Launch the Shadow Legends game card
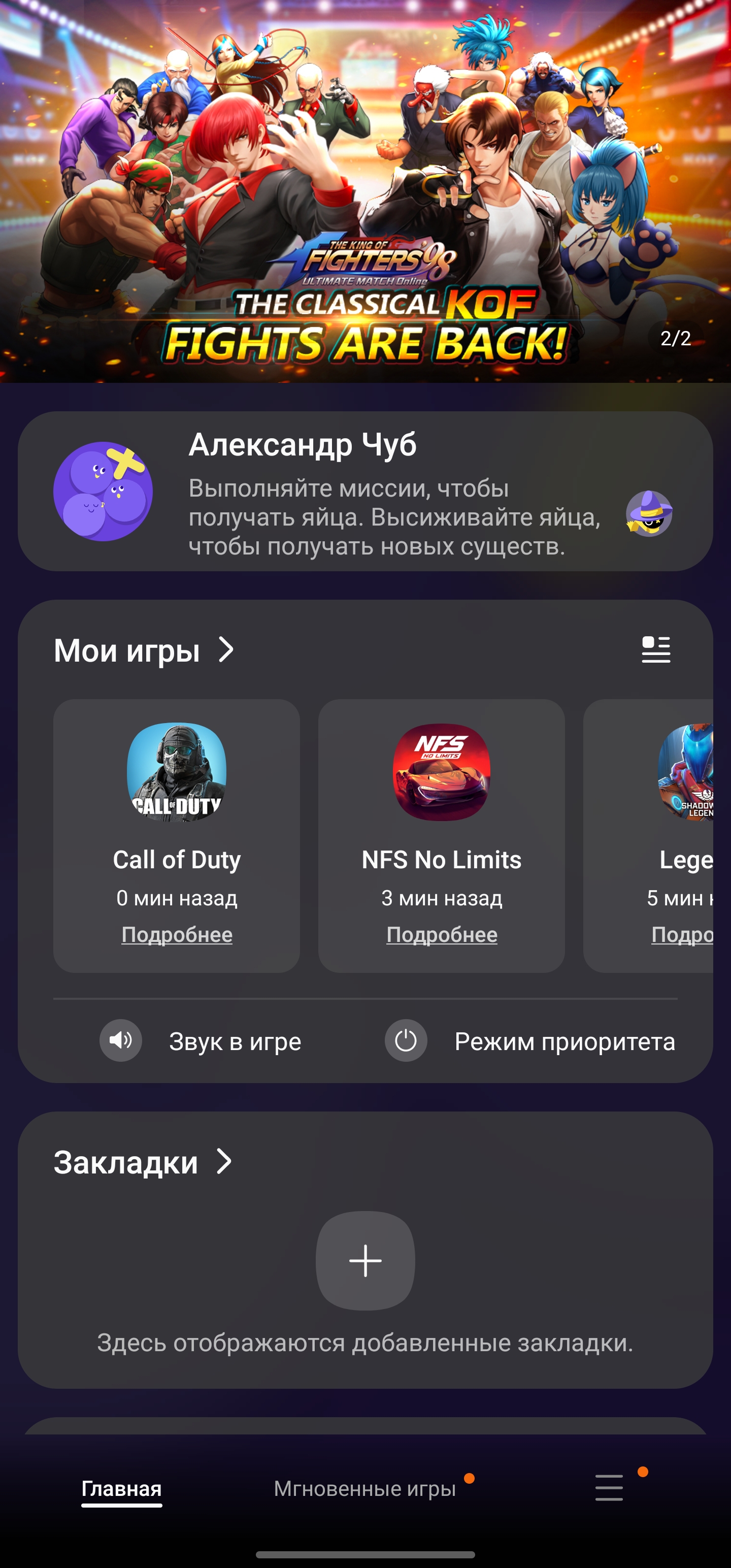Image resolution: width=731 pixels, height=1568 pixels. 685,773
